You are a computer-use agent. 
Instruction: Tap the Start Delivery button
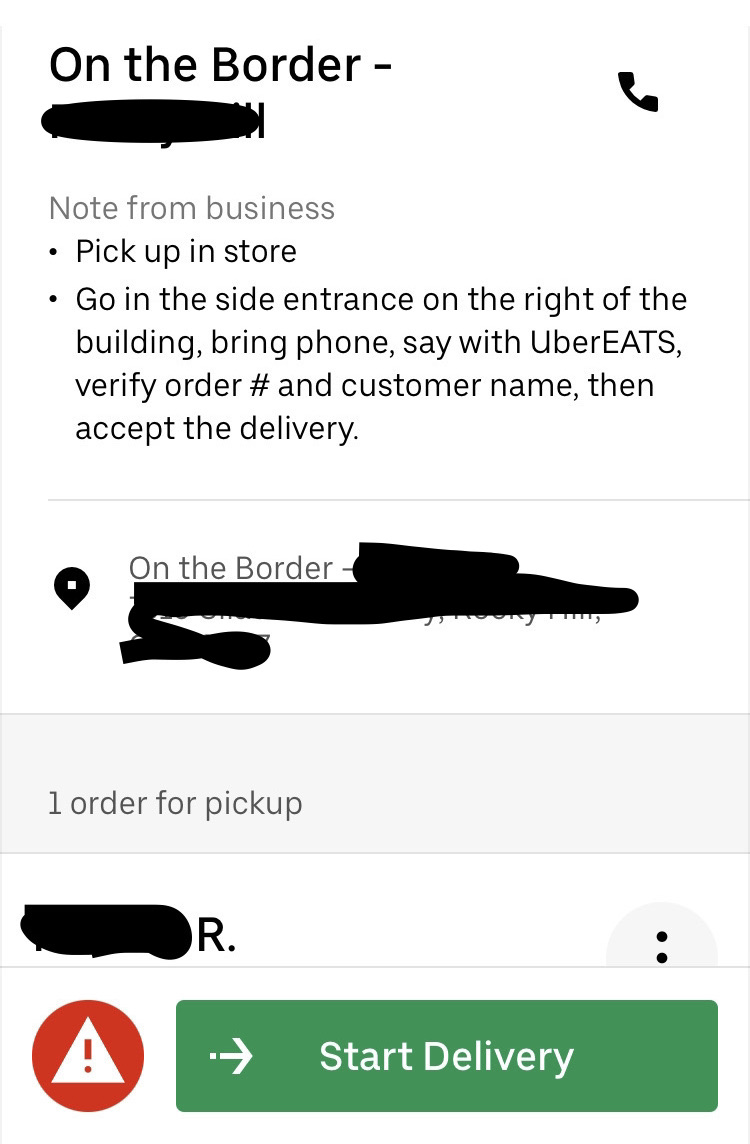coord(446,1056)
